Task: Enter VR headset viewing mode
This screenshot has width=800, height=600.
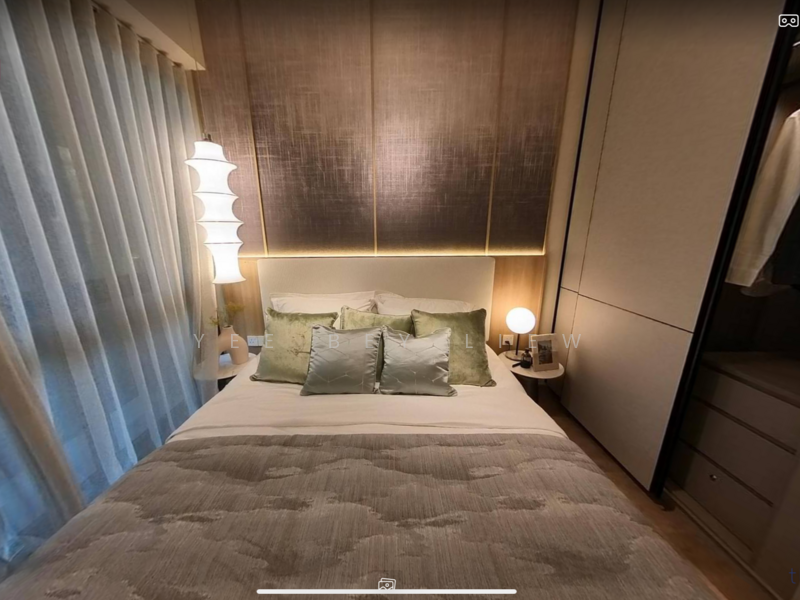Action: [787, 19]
